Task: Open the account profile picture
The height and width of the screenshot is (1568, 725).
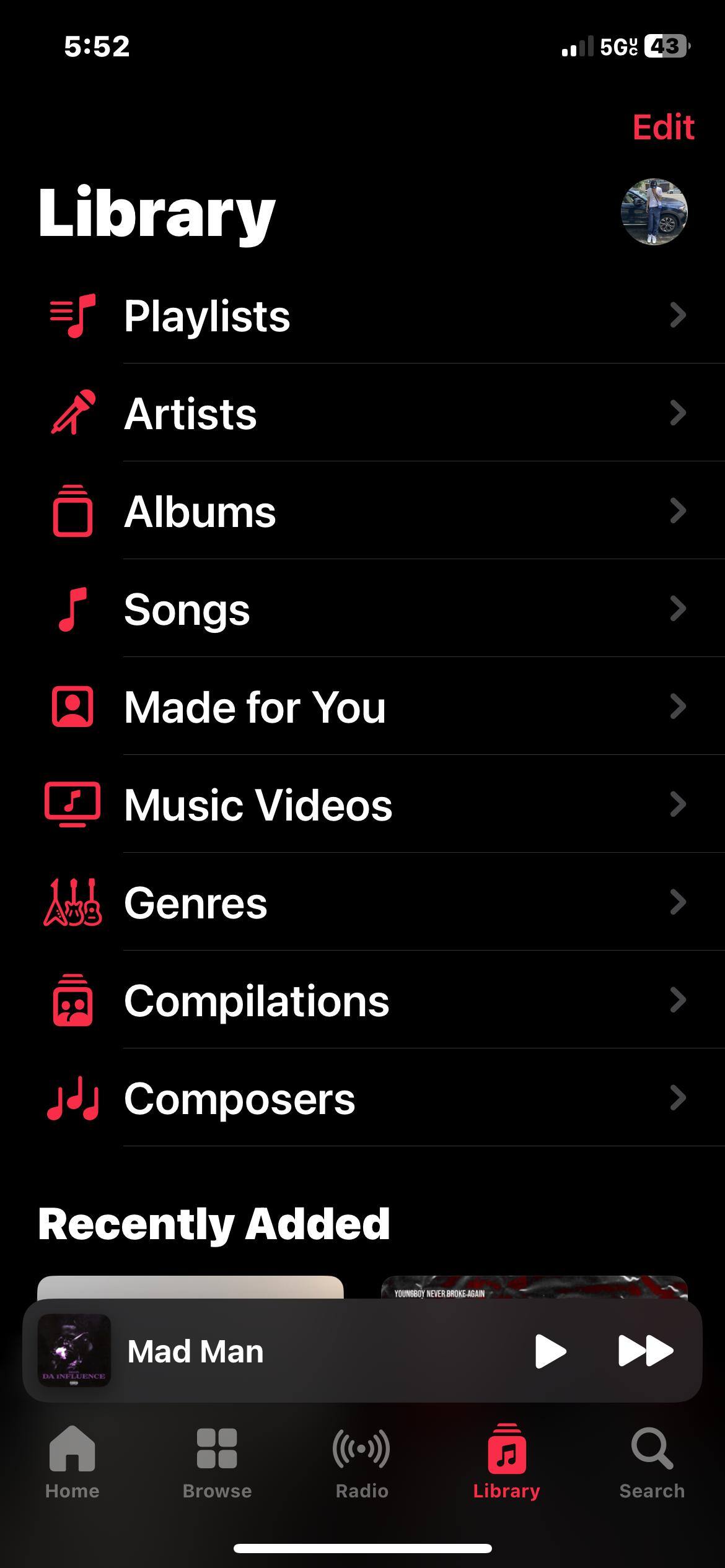Action: (x=654, y=212)
